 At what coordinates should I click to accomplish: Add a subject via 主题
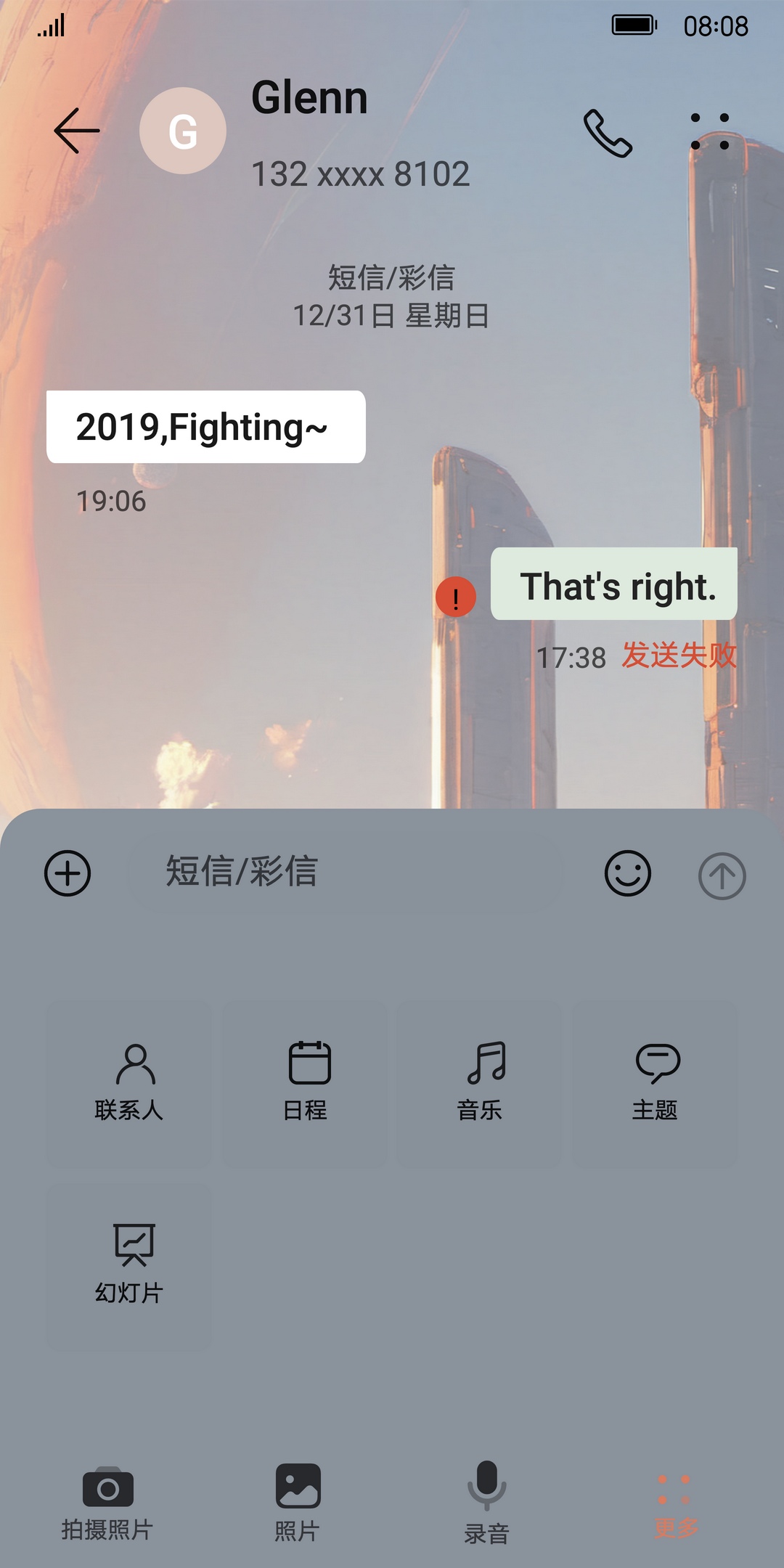(x=655, y=1082)
